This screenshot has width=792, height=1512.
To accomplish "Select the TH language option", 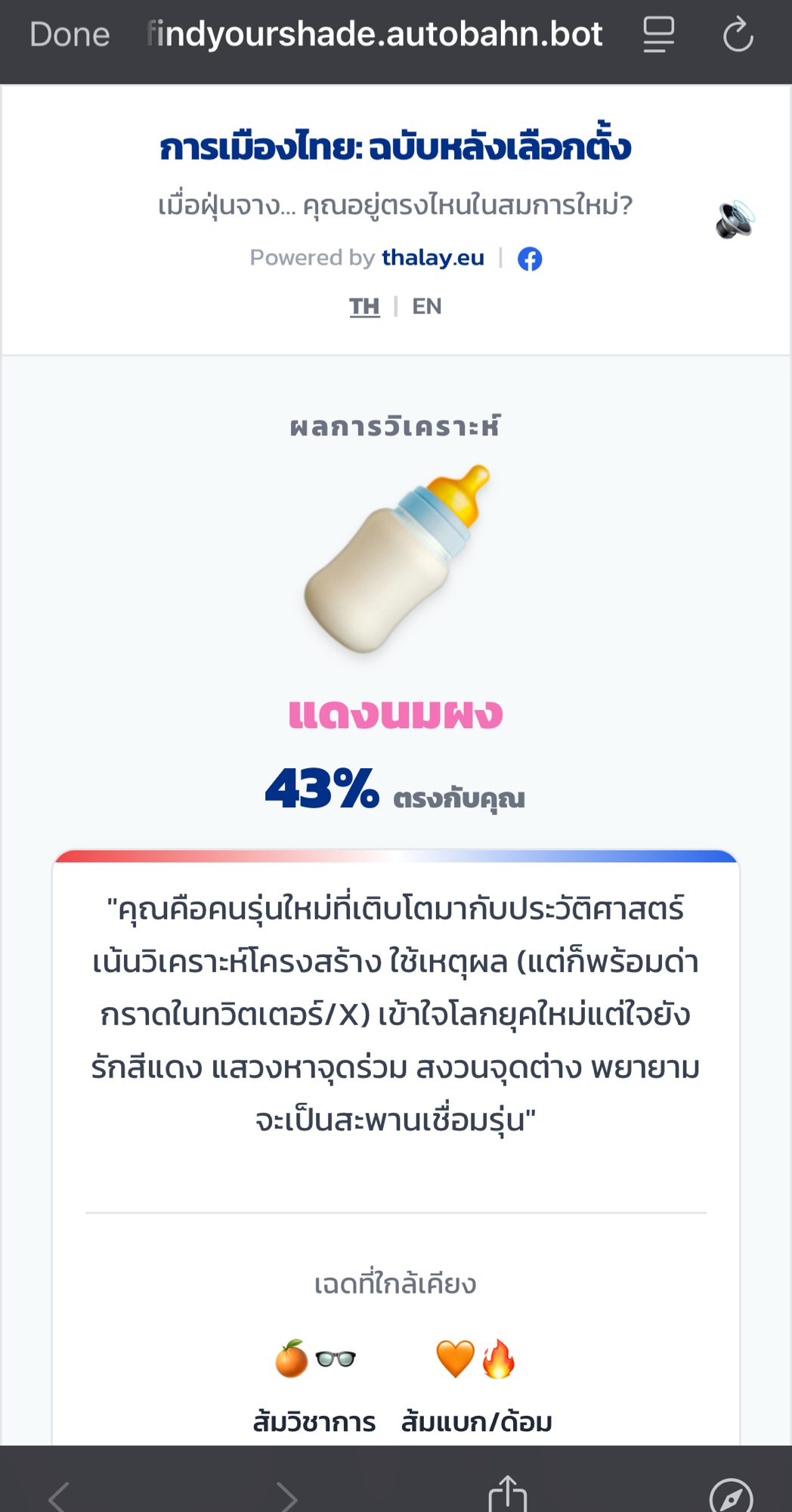I will tap(364, 306).
